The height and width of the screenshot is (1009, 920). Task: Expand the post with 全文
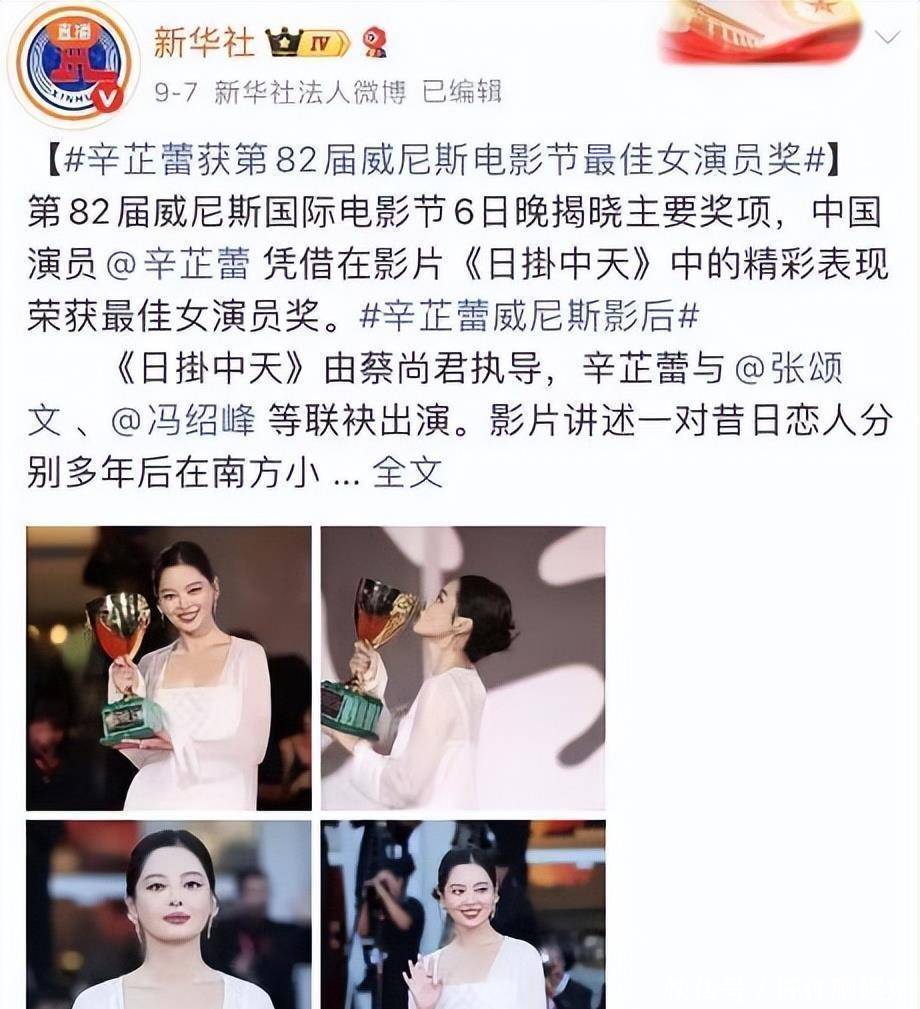(407, 472)
